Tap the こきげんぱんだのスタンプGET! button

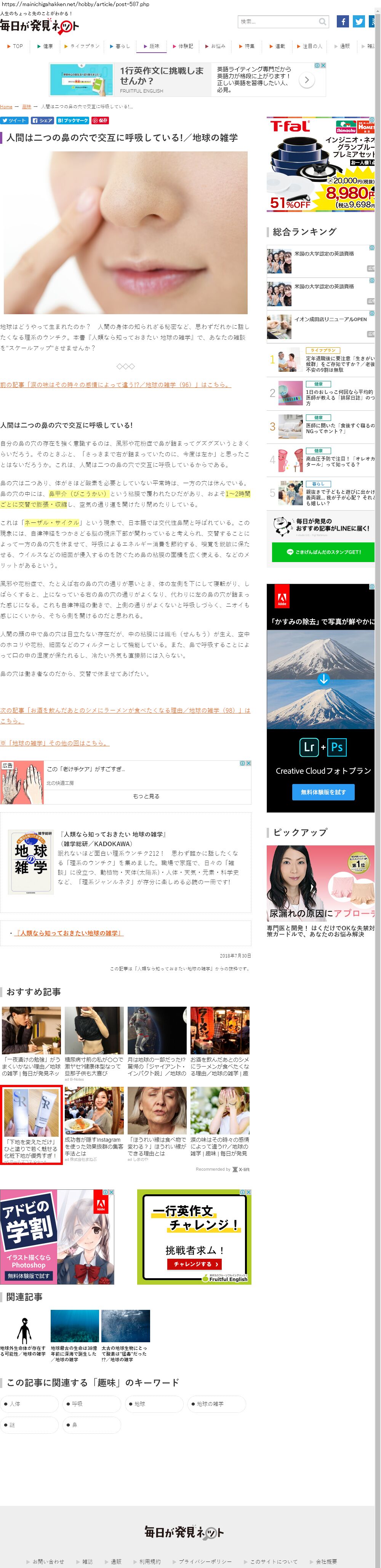(323, 552)
